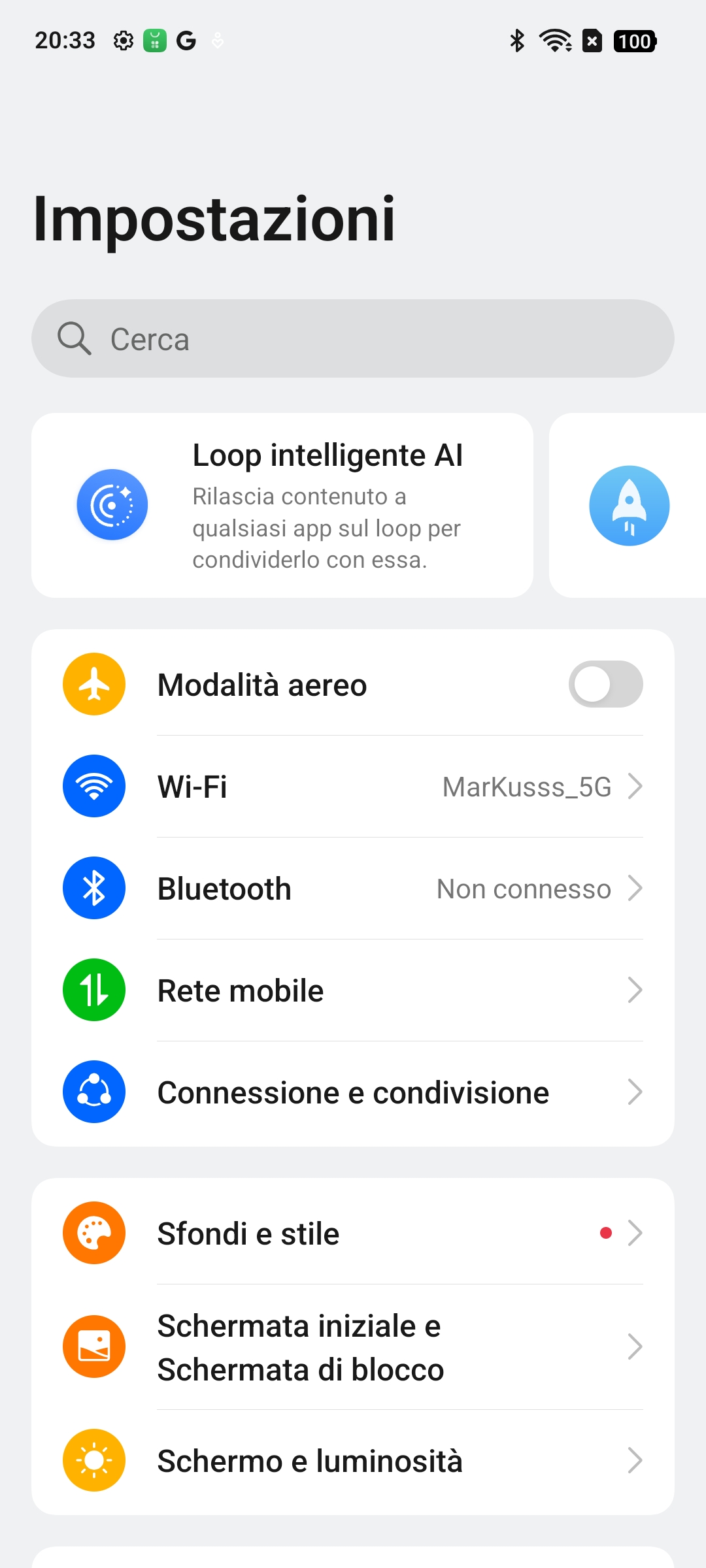Image resolution: width=706 pixels, height=1568 pixels.
Task: Open Sfondi e stile
Action: coord(353,1233)
